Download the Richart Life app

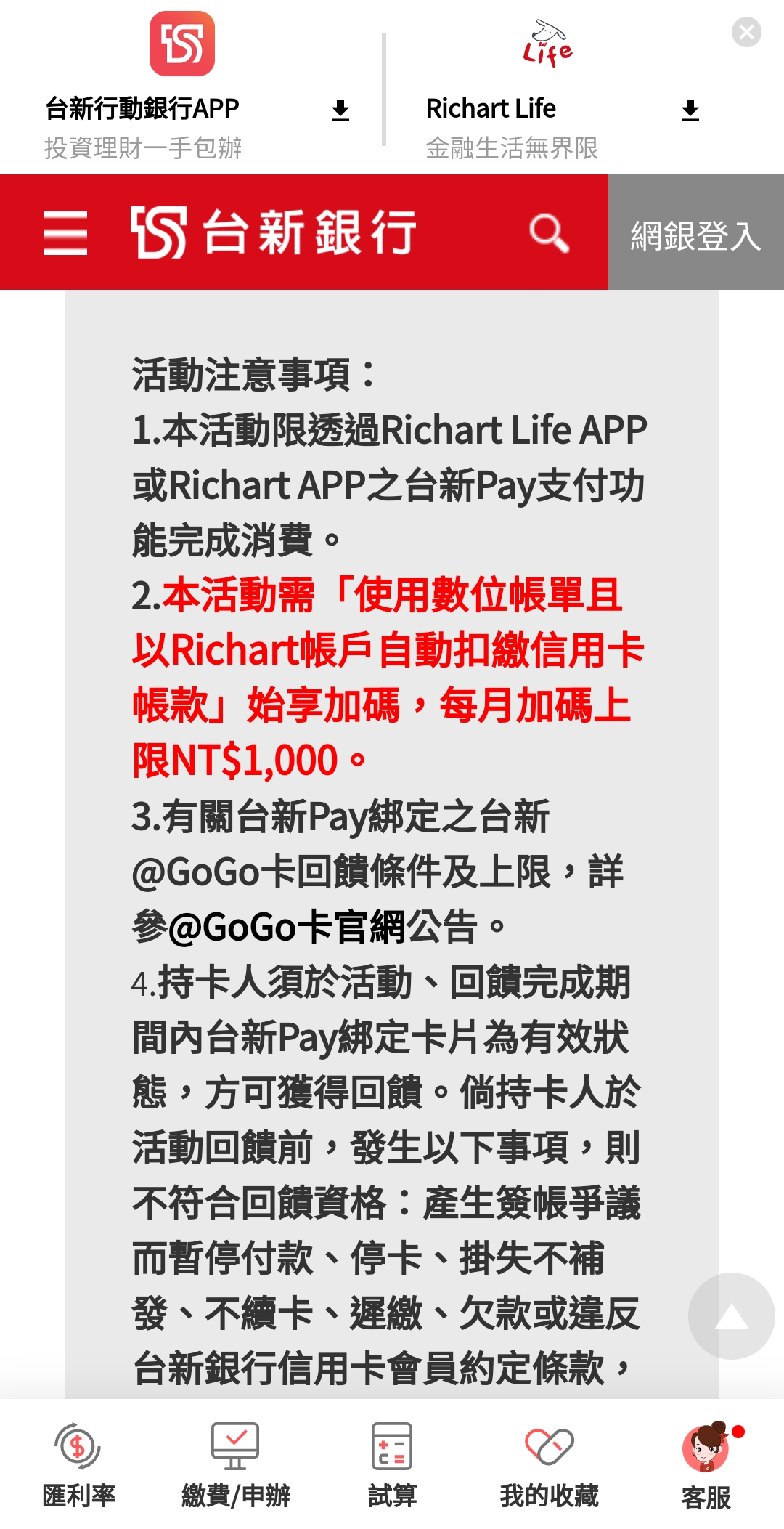(x=690, y=110)
